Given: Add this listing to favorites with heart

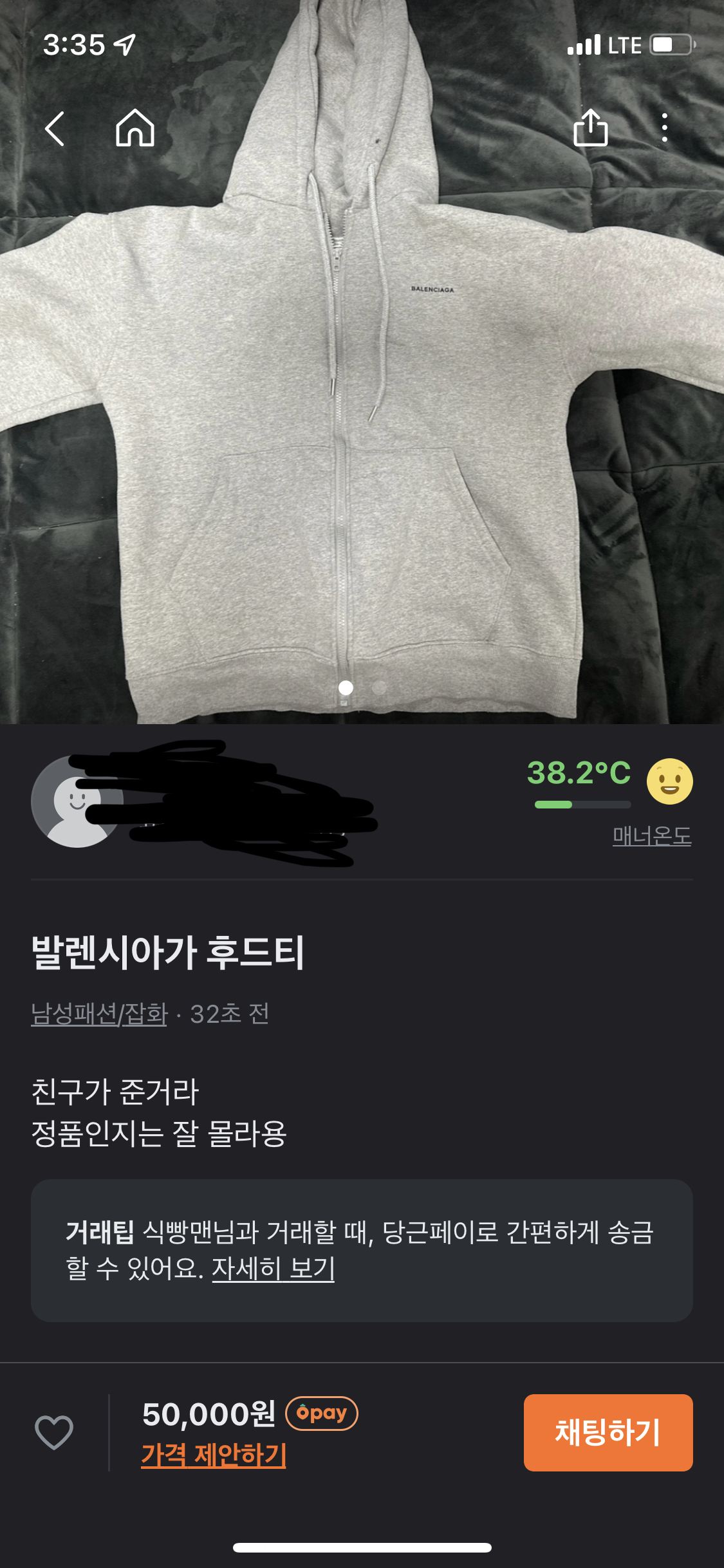Looking at the screenshot, I should click(x=54, y=1432).
